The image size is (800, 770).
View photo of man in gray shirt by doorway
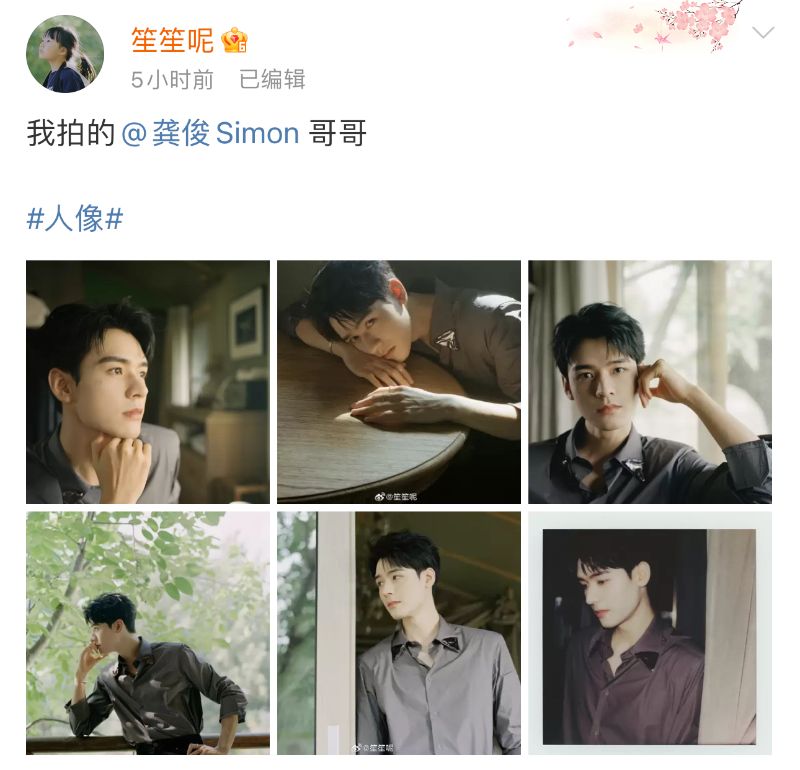[399, 633]
